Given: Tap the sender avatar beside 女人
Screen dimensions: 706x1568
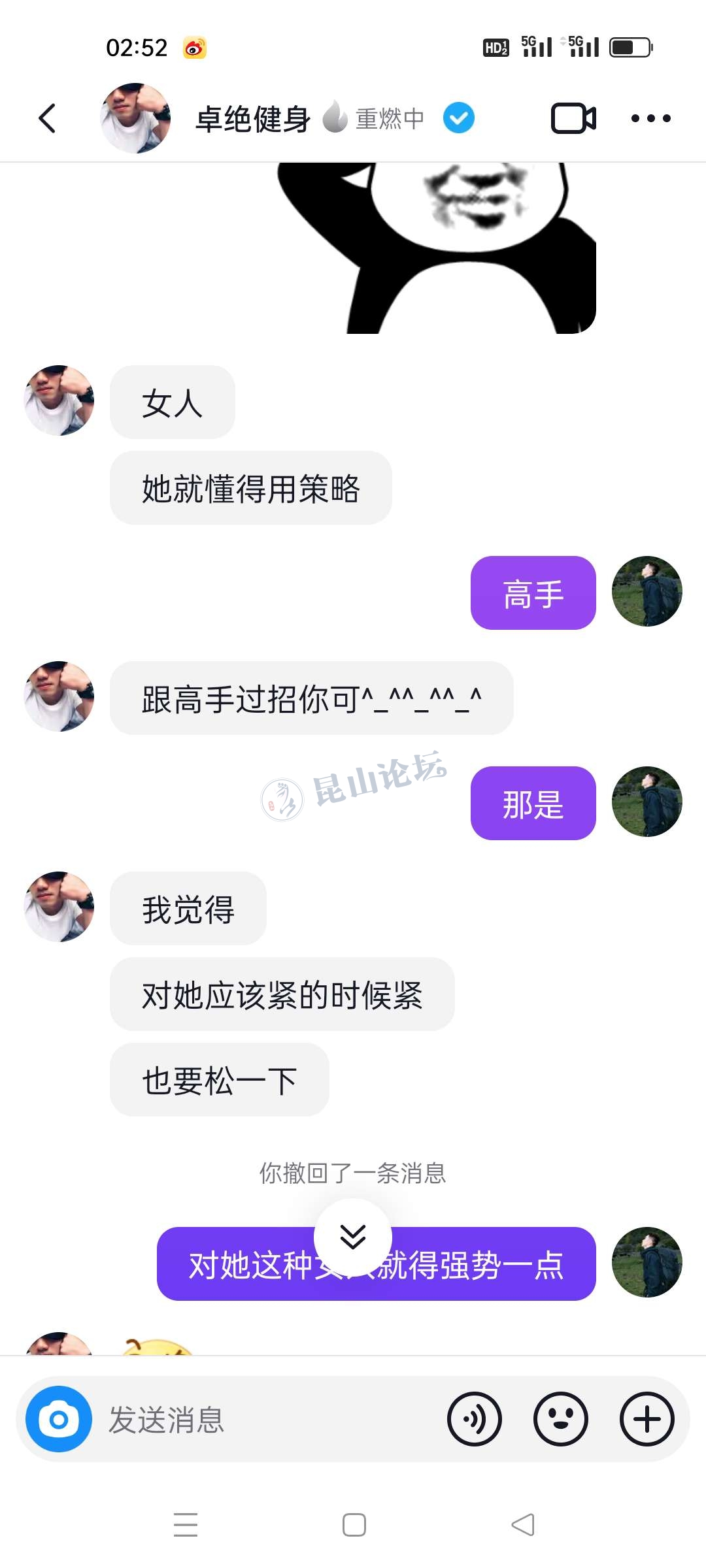Looking at the screenshot, I should point(59,400).
